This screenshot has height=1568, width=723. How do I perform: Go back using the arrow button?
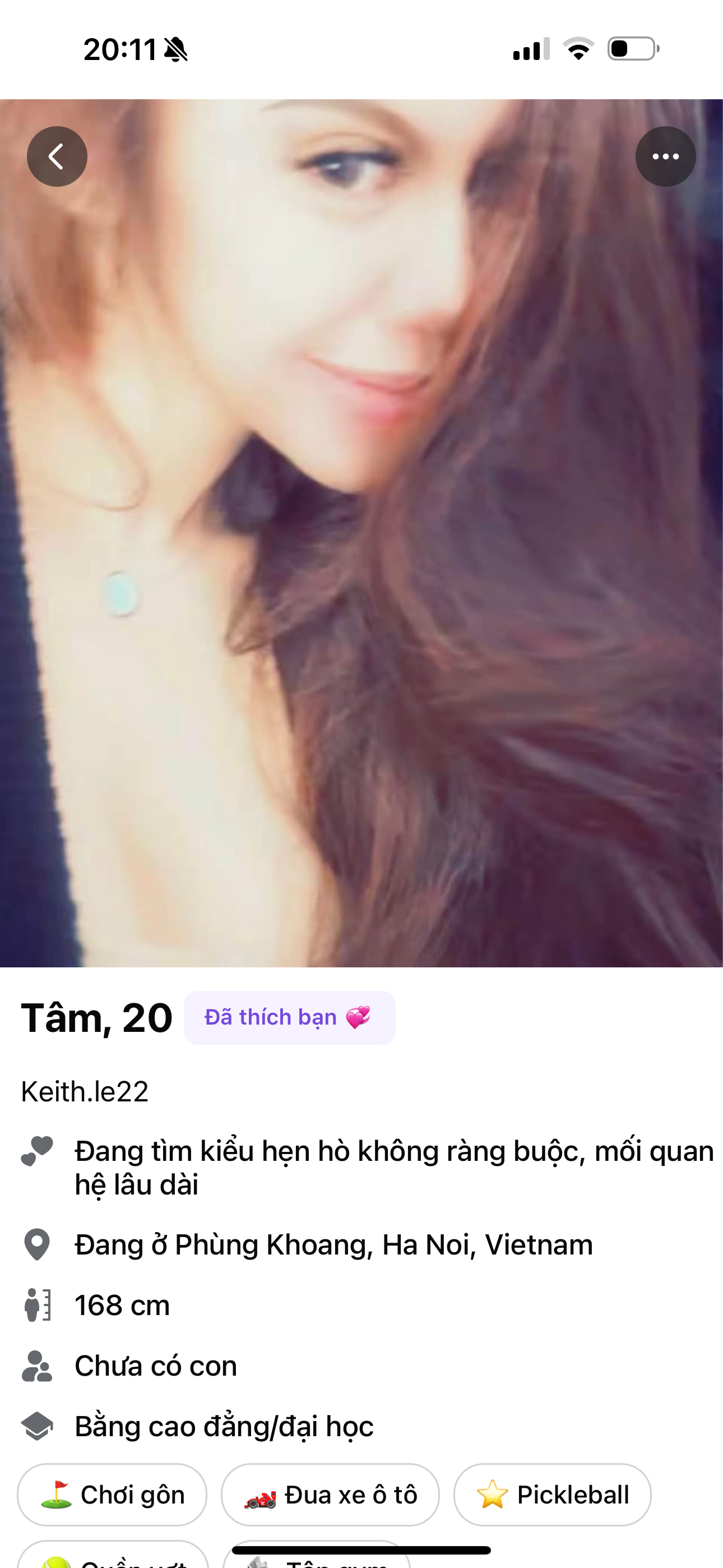coord(57,156)
